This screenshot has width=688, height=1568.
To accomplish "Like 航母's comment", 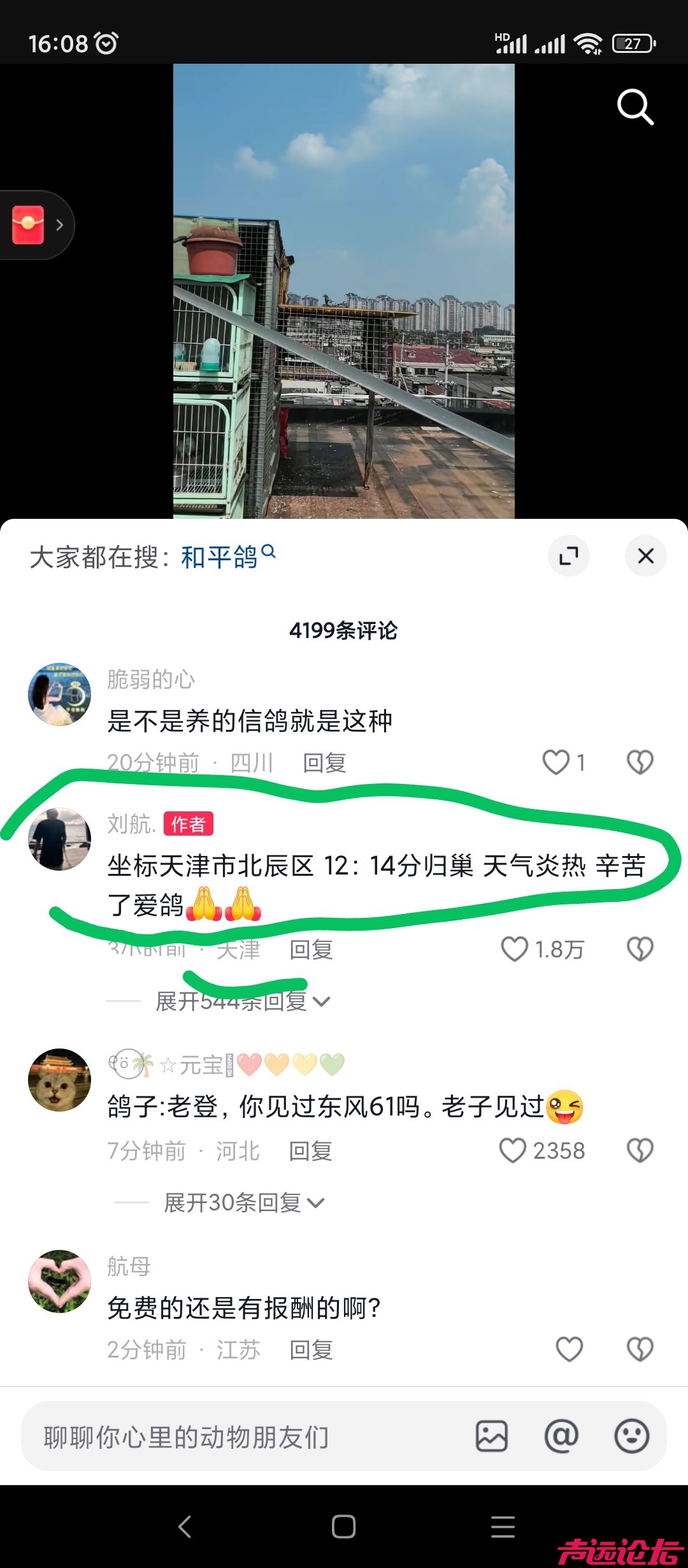I will pyautogui.click(x=569, y=1349).
